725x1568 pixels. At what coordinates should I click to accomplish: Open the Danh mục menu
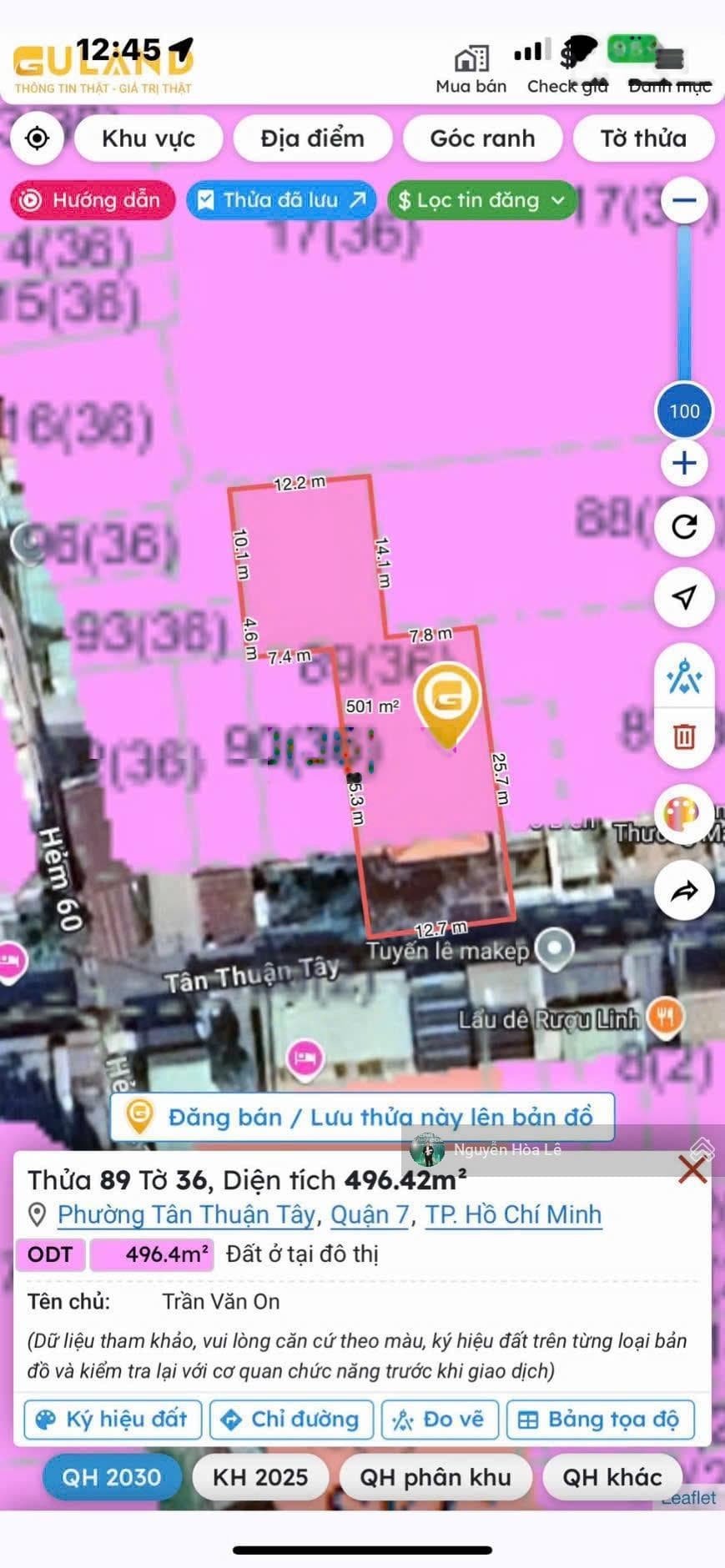[668, 67]
